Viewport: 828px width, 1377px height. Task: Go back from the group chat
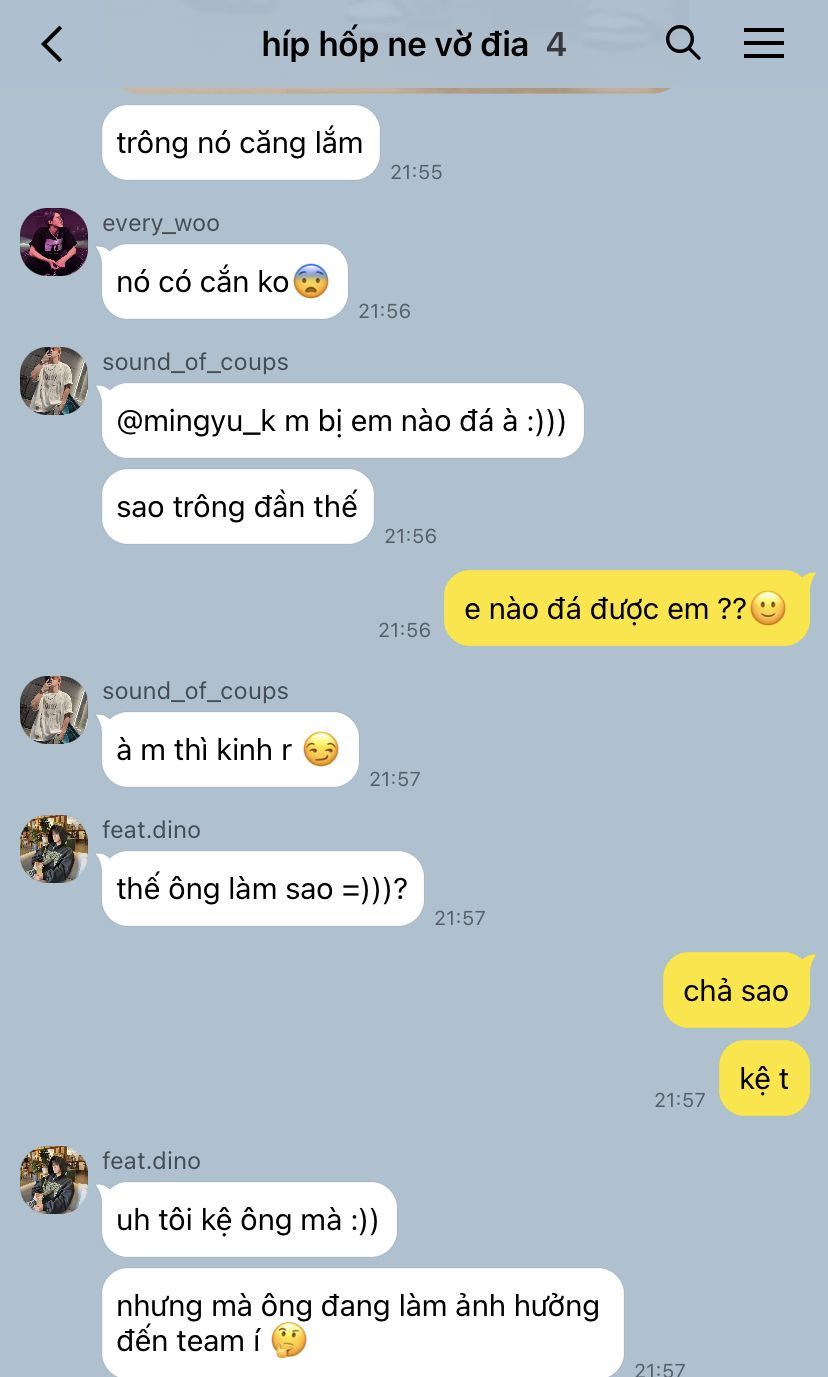click(52, 44)
